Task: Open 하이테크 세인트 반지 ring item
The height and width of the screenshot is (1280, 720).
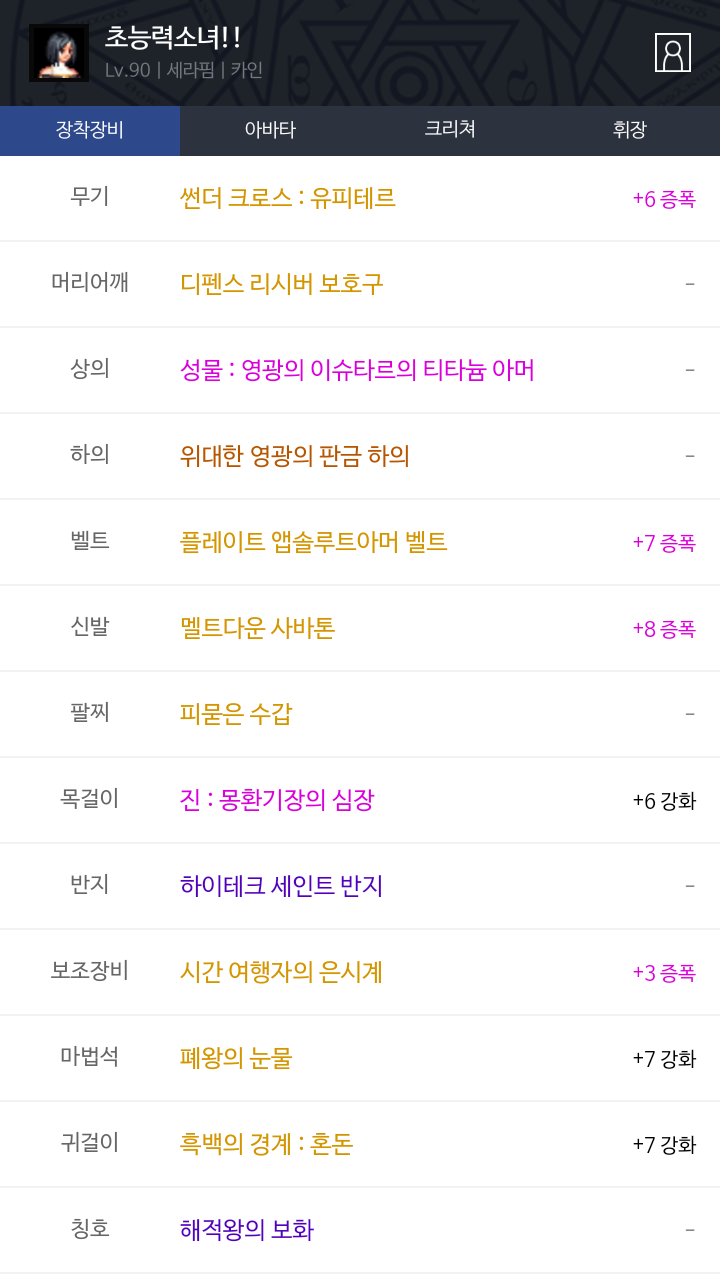Action: (282, 886)
